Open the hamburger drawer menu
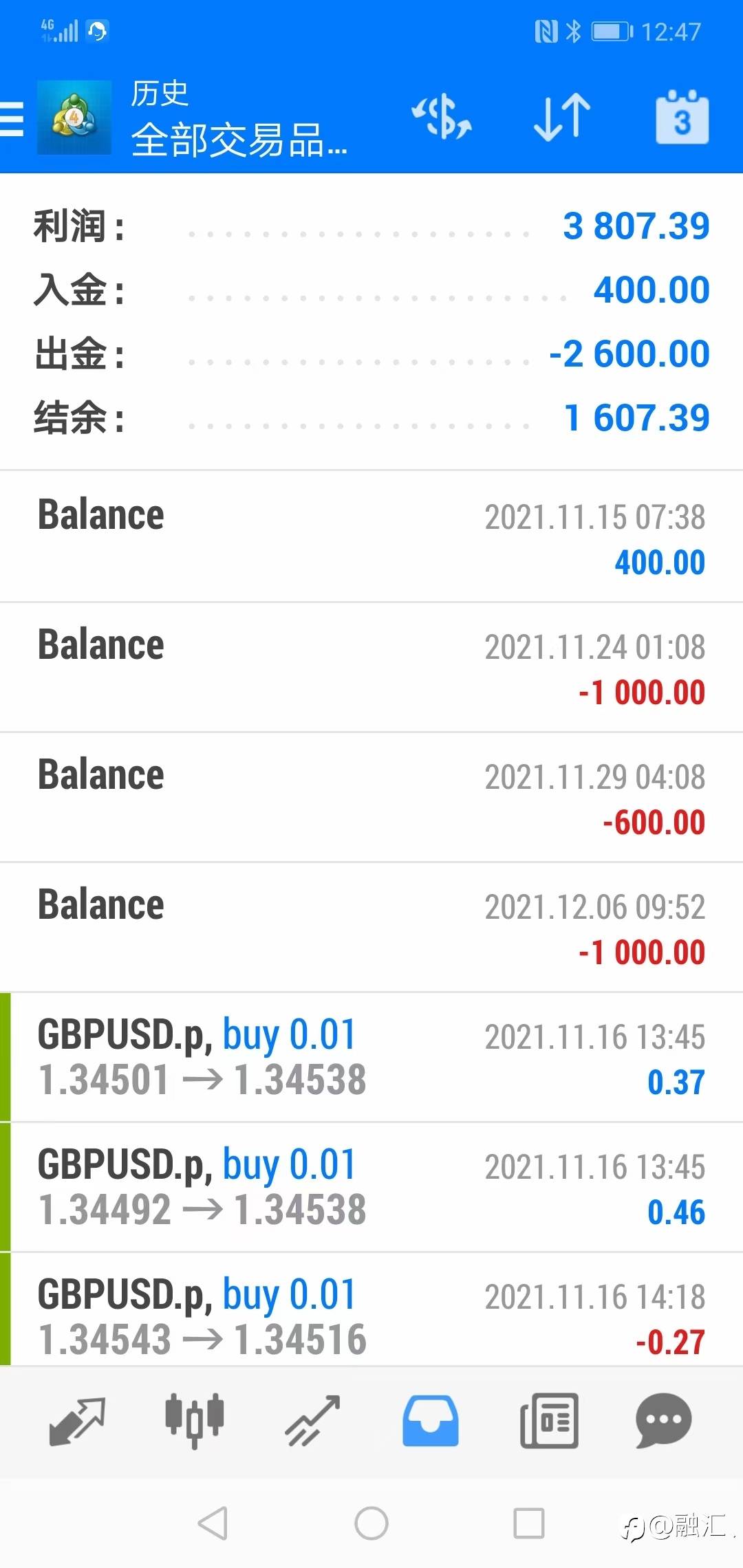This screenshot has height=1568, width=743. [x=12, y=118]
